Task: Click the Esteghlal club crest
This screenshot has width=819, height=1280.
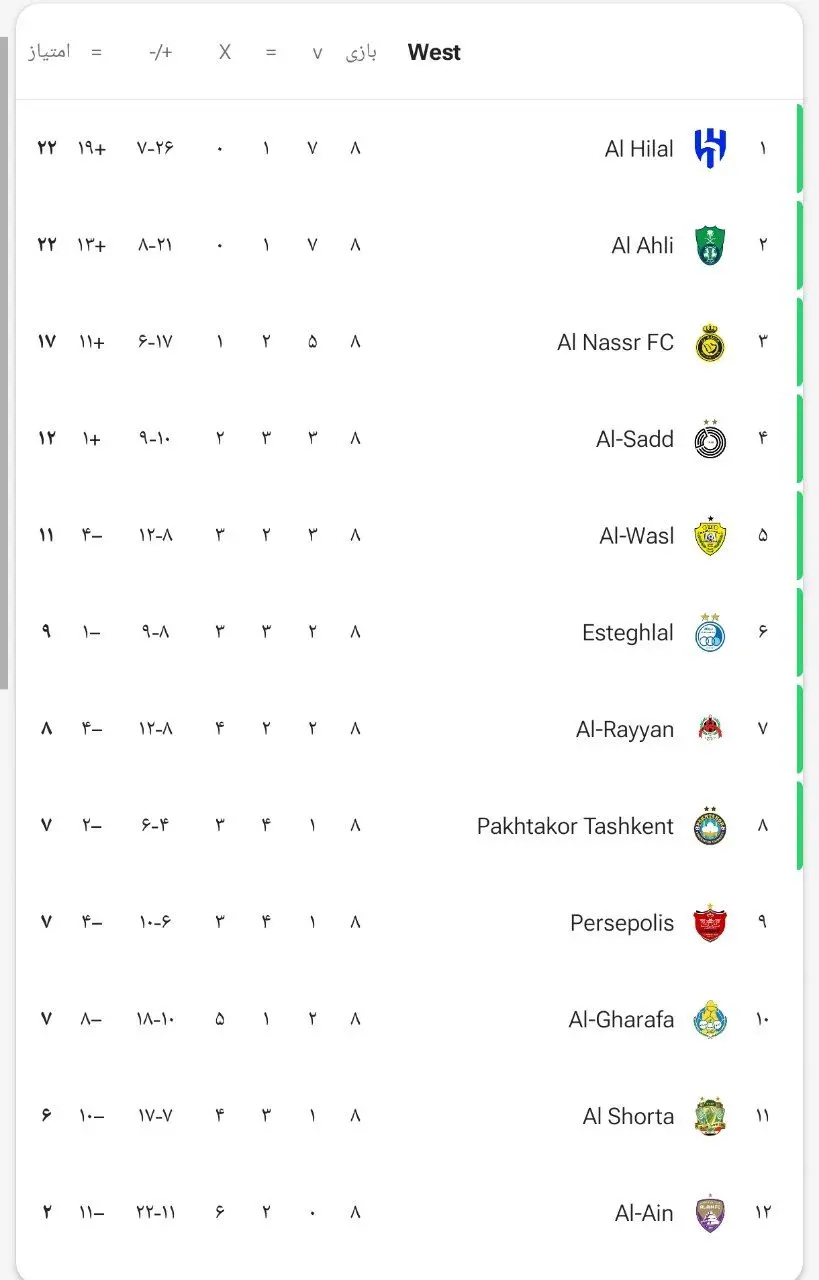Action: coord(710,632)
